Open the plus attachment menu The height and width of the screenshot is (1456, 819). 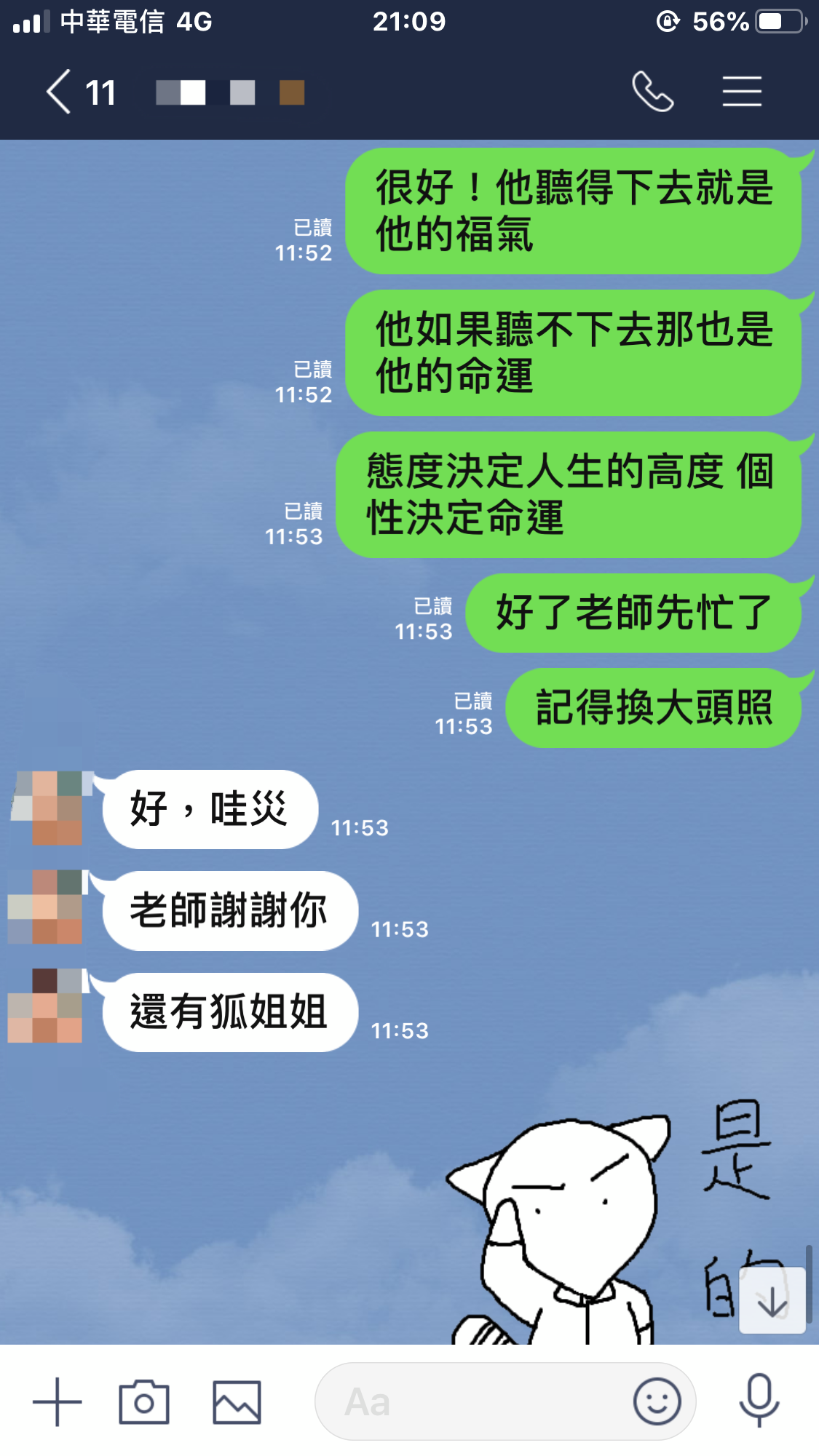pos(58,1401)
